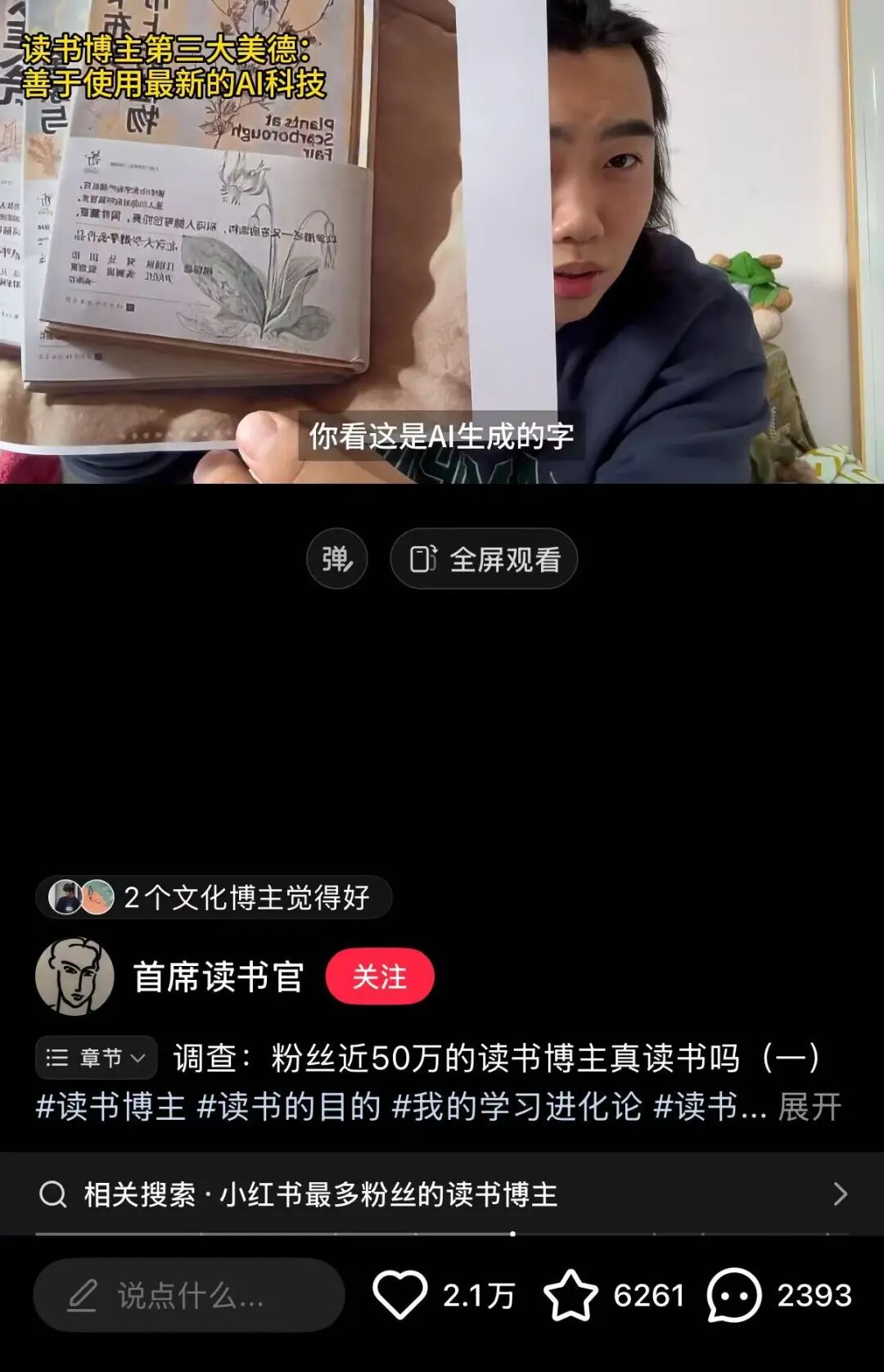Viewport: 884px width, 1372px height.
Task: Expand the description with 展开
Action: pos(809,1107)
